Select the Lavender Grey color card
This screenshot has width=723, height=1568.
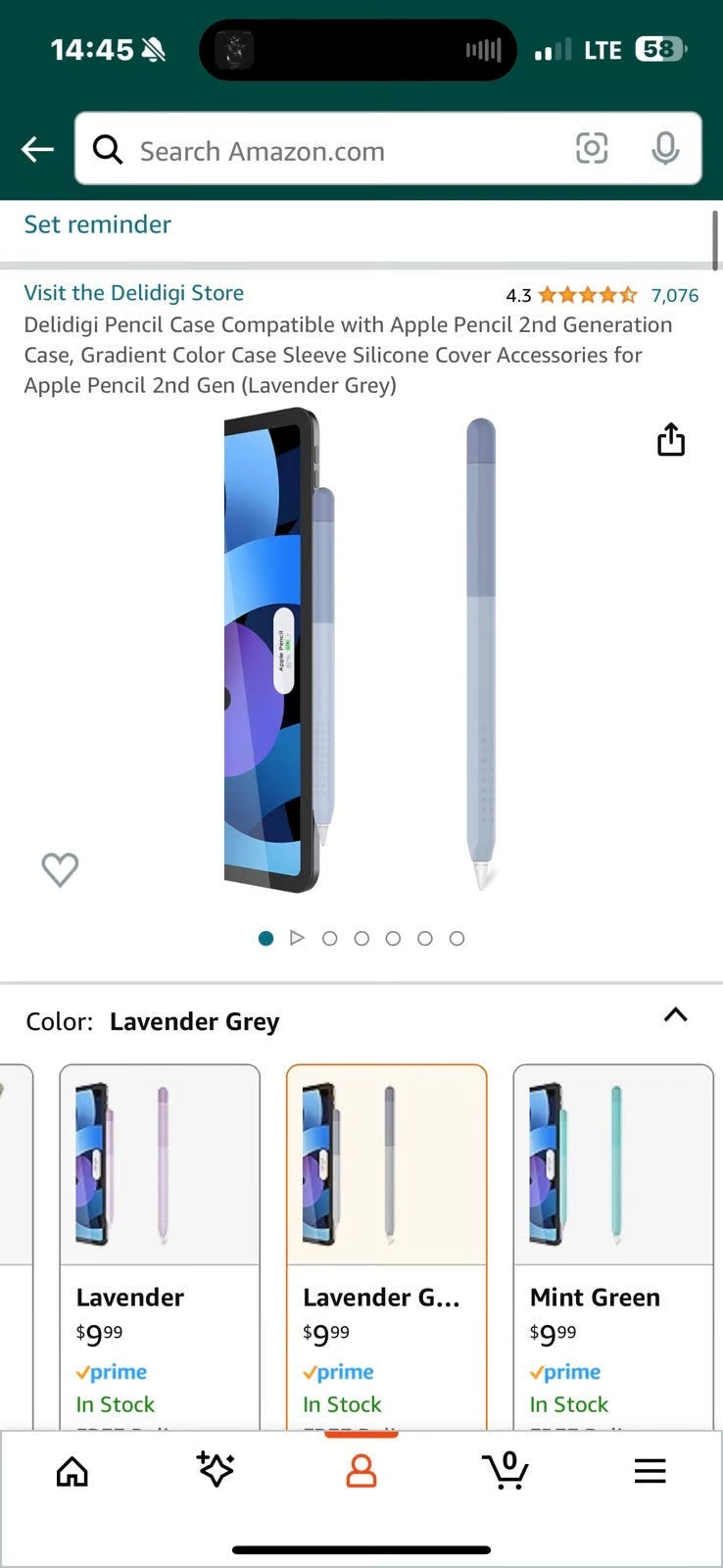pyautogui.click(x=386, y=1245)
